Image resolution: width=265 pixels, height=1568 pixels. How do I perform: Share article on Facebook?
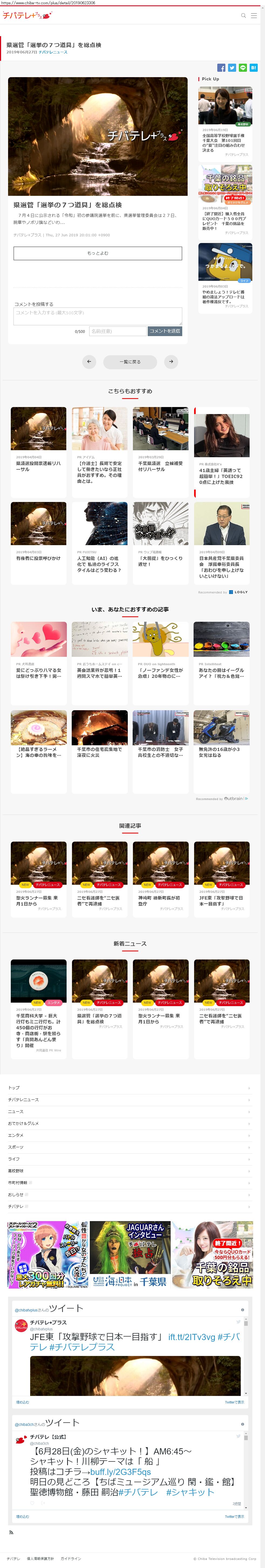[x=221, y=67]
